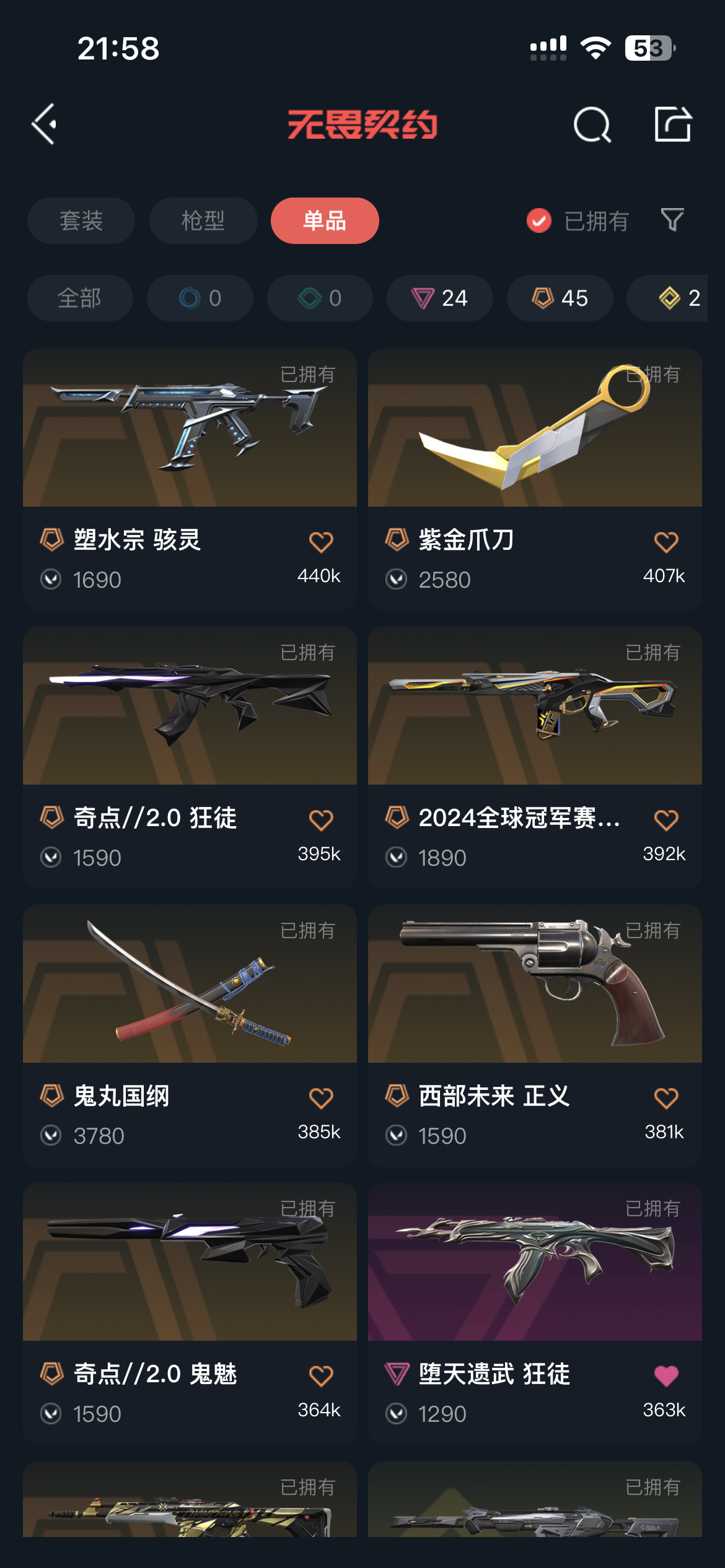
Task: Select the 单品 tab
Action: pyautogui.click(x=325, y=220)
